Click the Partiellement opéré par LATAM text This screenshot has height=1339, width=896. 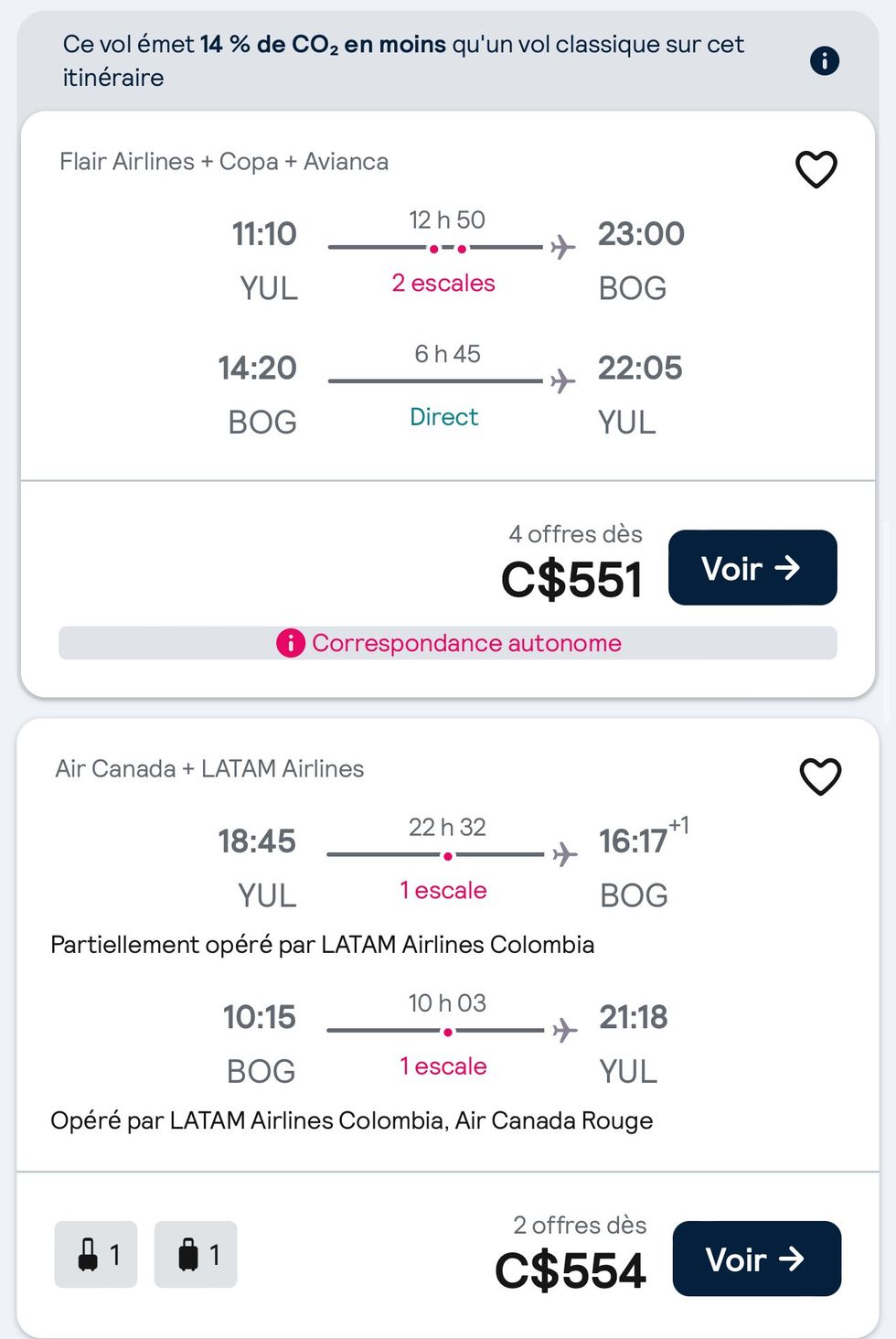(323, 944)
